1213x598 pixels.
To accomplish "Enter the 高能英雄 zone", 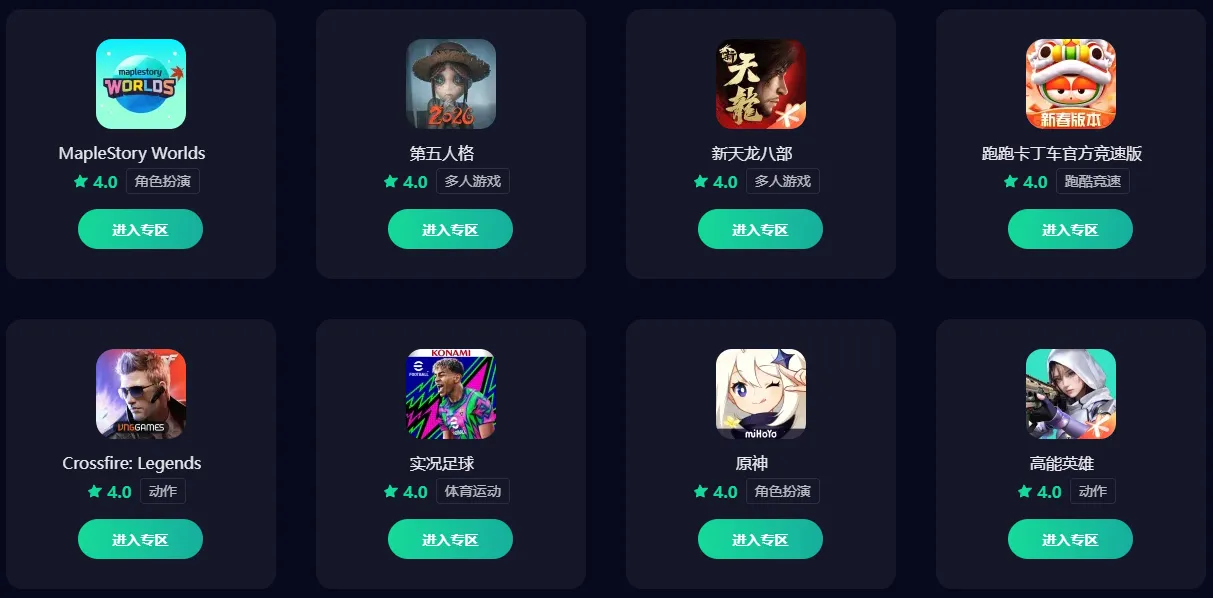I will [1070, 539].
